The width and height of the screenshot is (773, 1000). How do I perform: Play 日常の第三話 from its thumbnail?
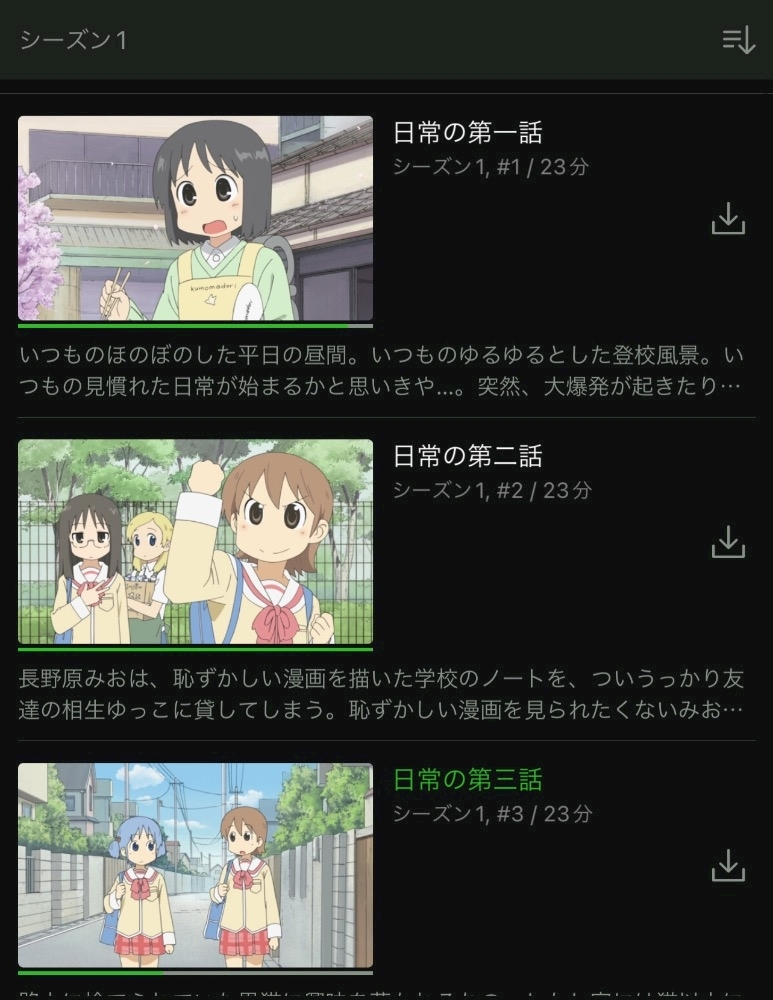195,865
